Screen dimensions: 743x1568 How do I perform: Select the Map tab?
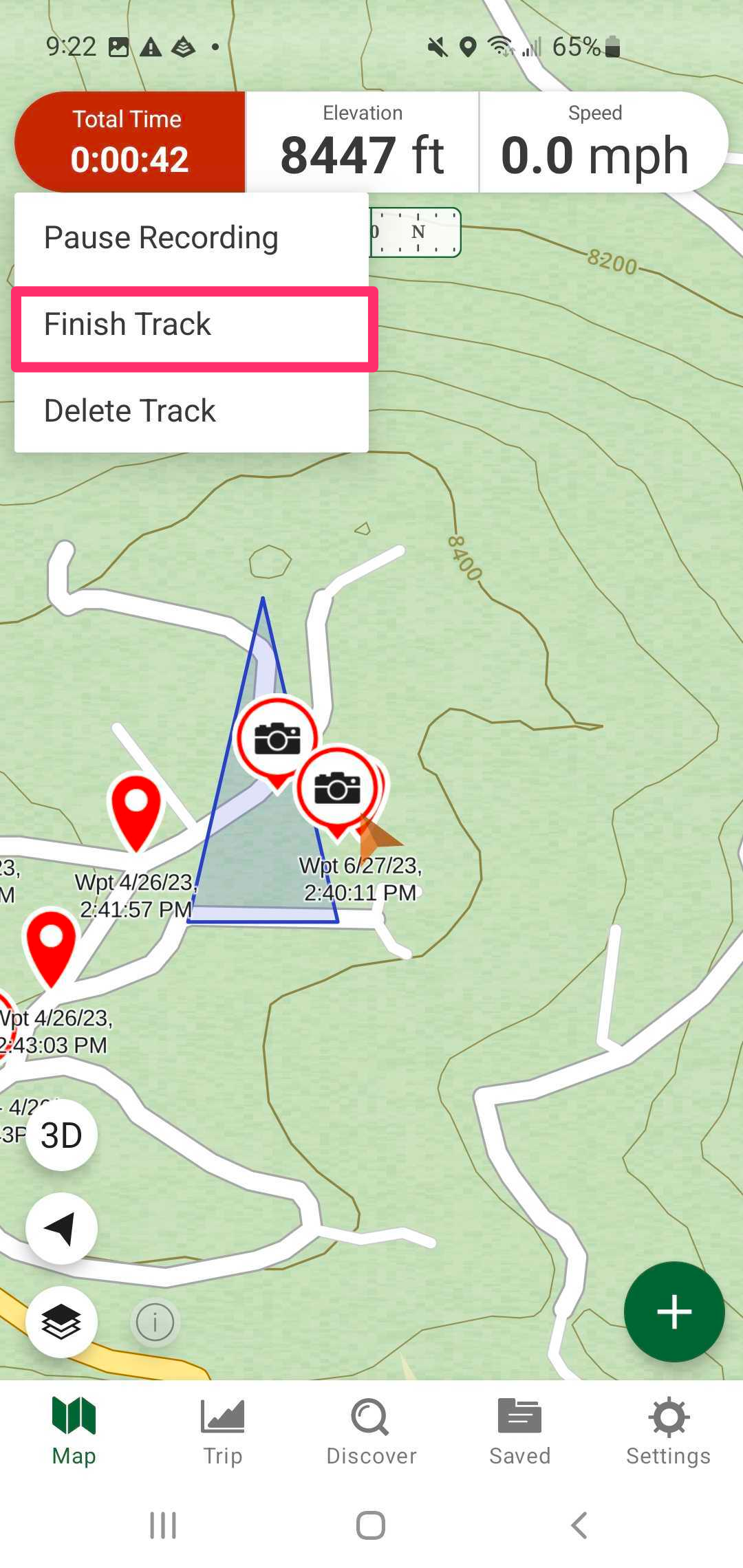coord(74,1432)
